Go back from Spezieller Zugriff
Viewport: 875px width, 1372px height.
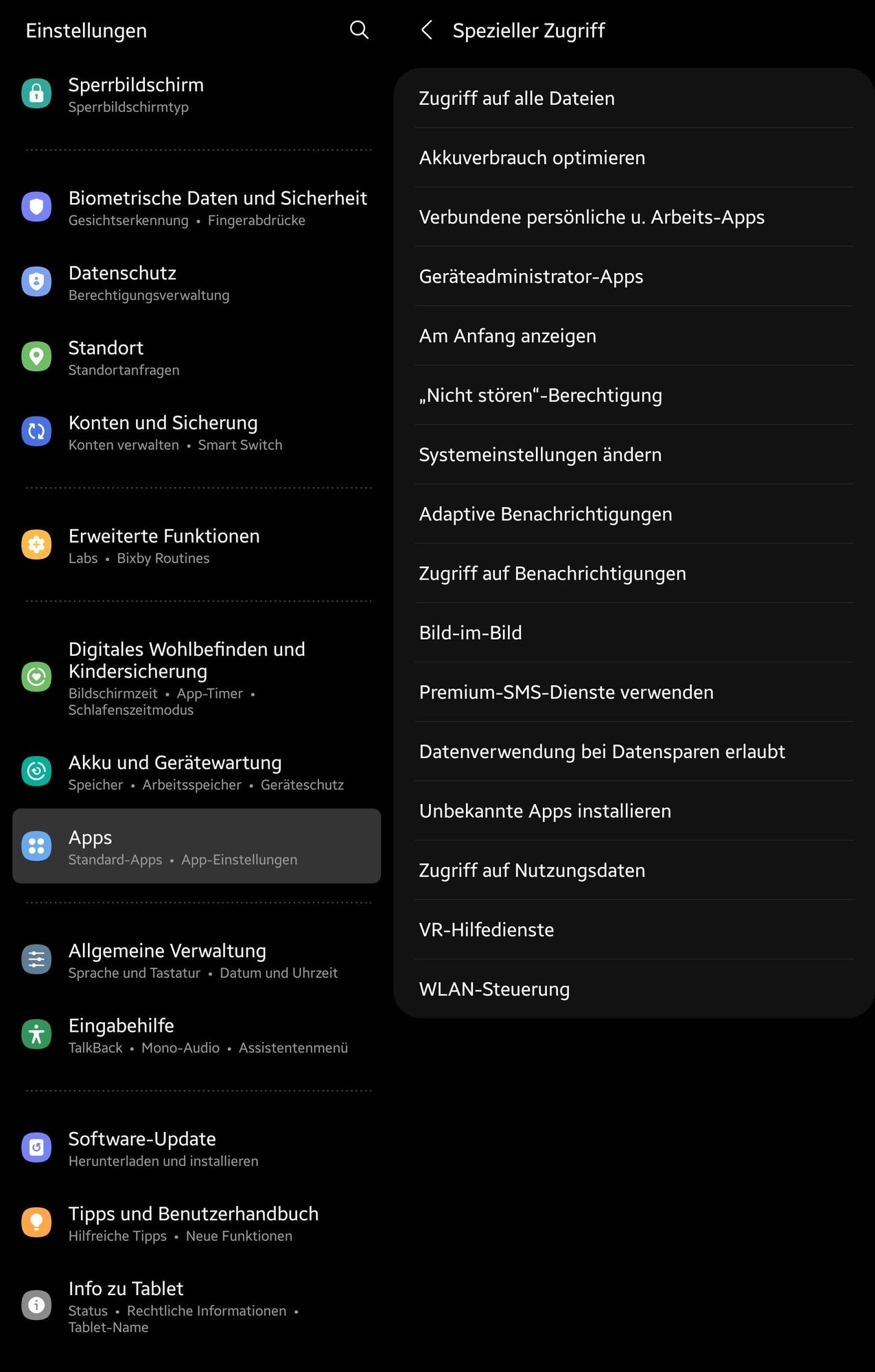426,30
